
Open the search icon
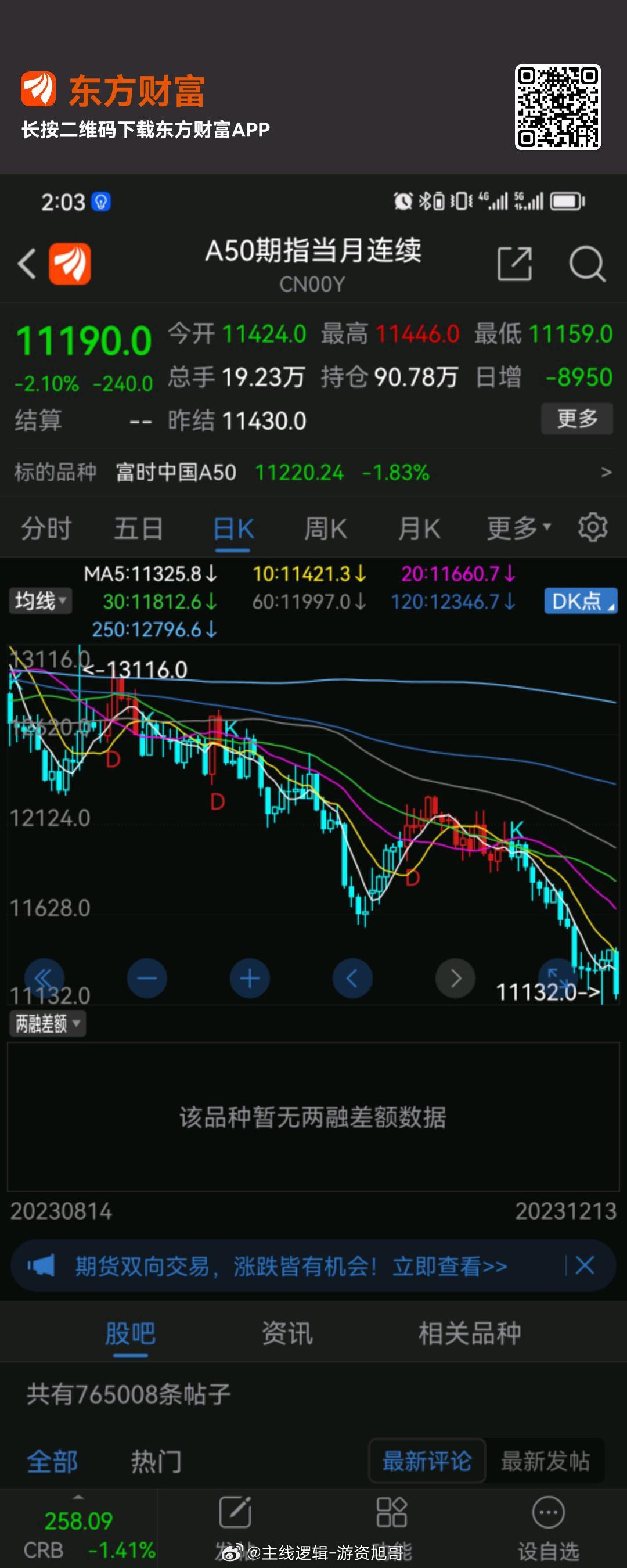coord(586,263)
